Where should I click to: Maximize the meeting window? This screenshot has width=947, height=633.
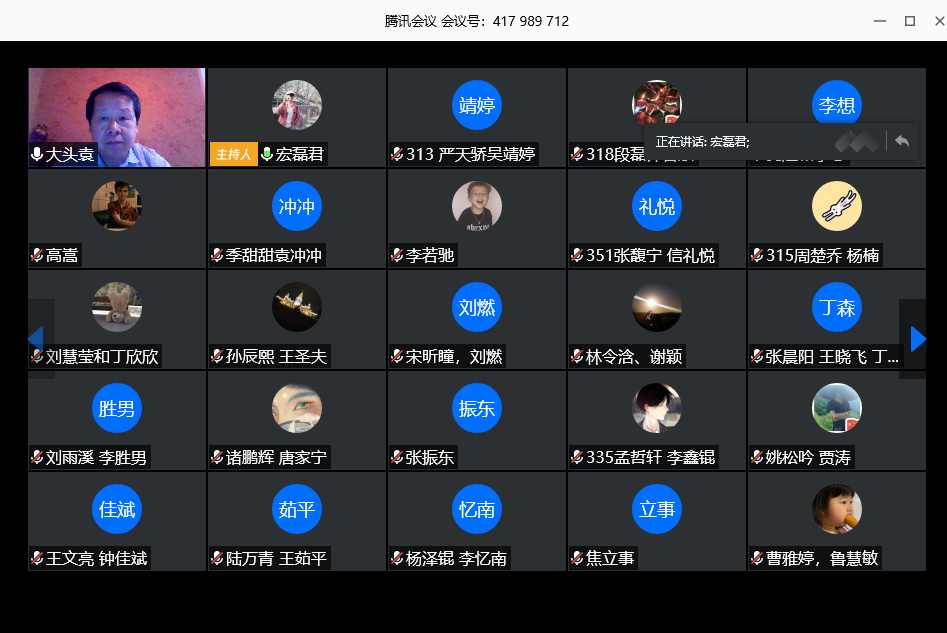point(909,20)
